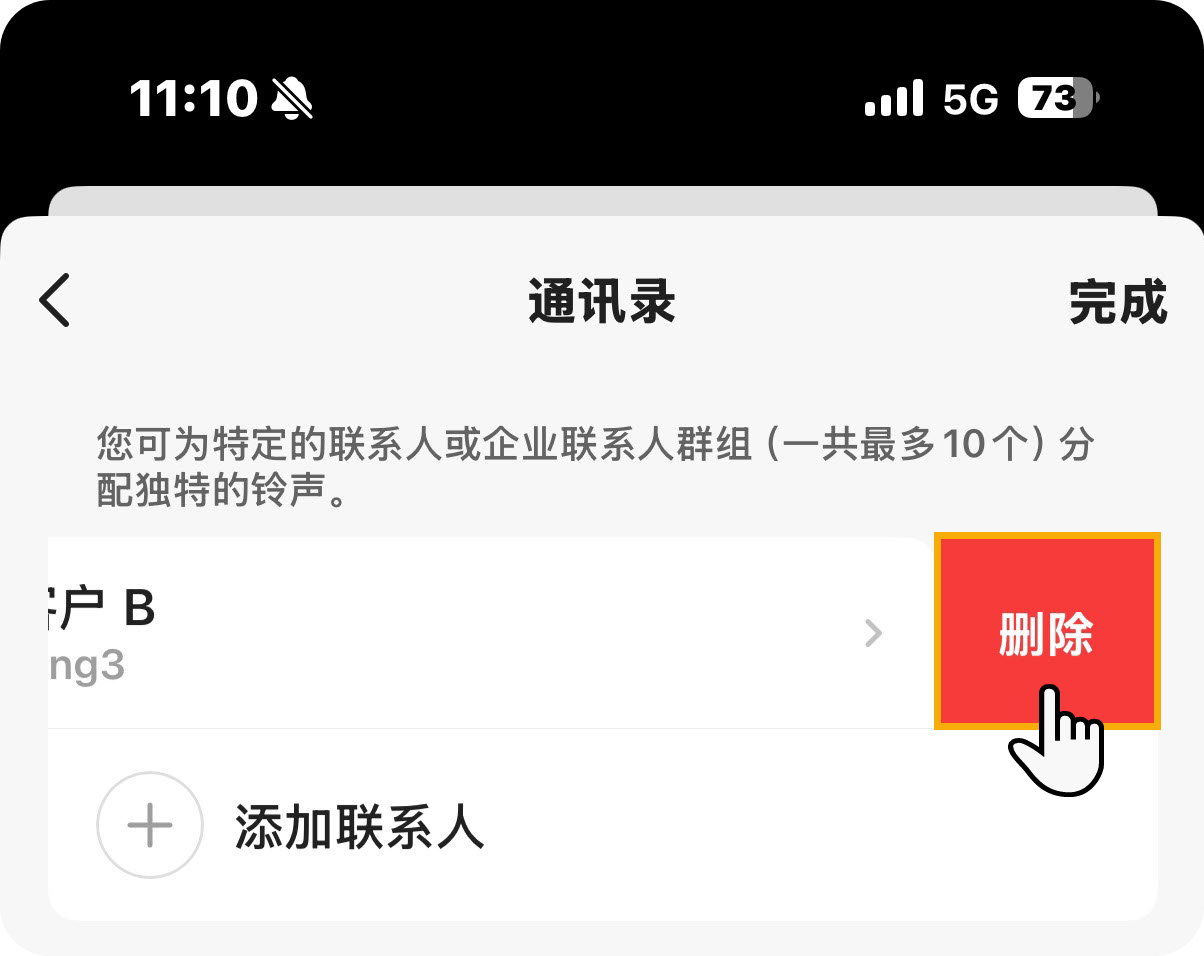The image size is (1204, 956).
Task: Tap 完成 to finish editing
Action: point(1117,302)
